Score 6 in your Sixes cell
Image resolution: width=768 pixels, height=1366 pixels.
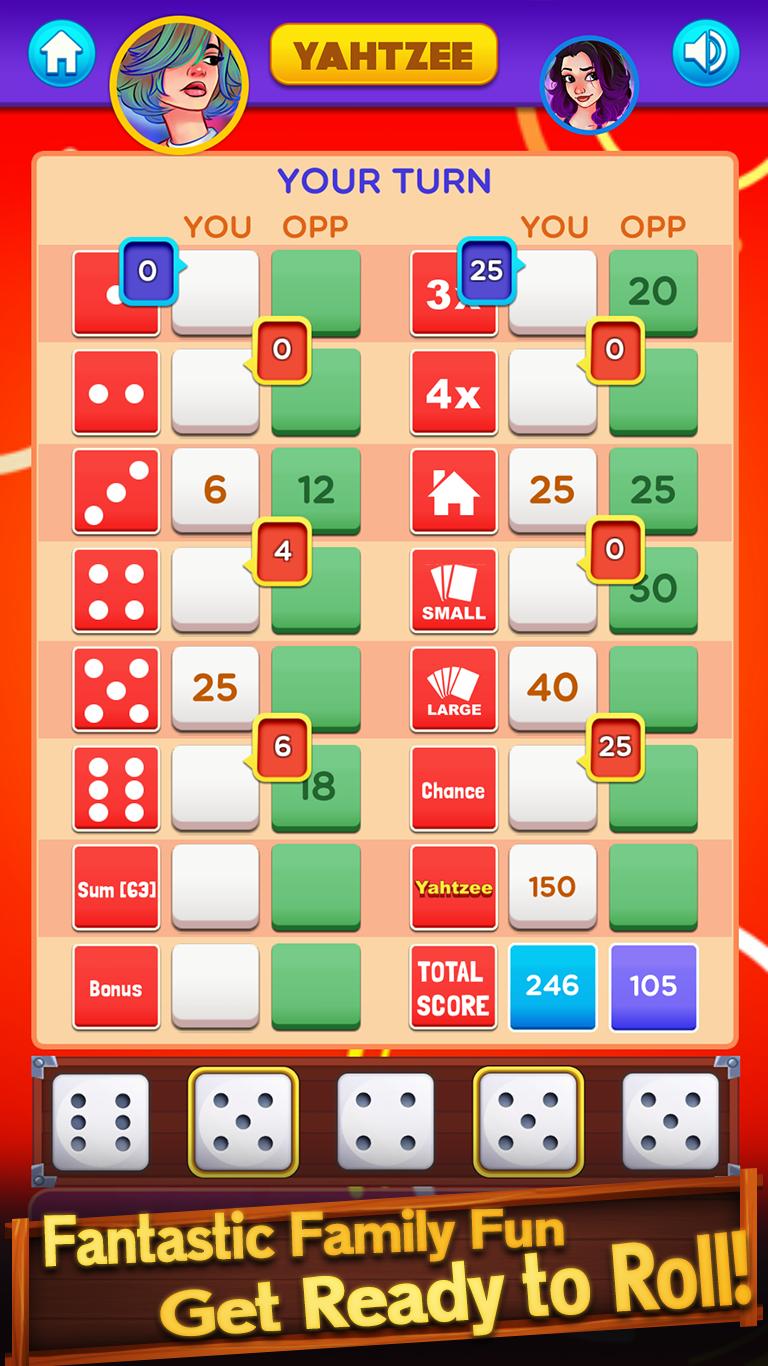pyautogui.click(x=215, y=789)
